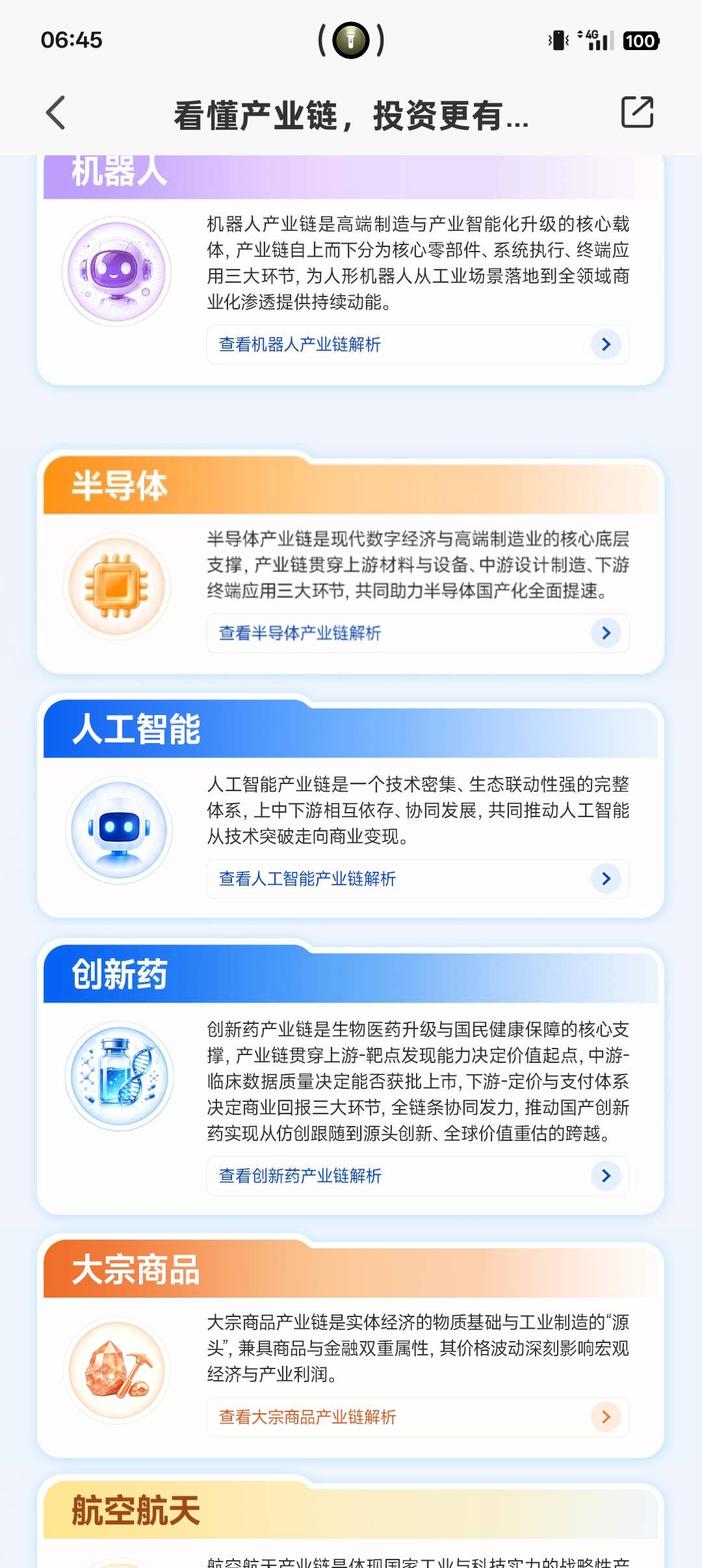This screenshot has width=702, height=1568.
Task: Open 查看大宗商品产业链解析 link
Action: pos(418,1417)
